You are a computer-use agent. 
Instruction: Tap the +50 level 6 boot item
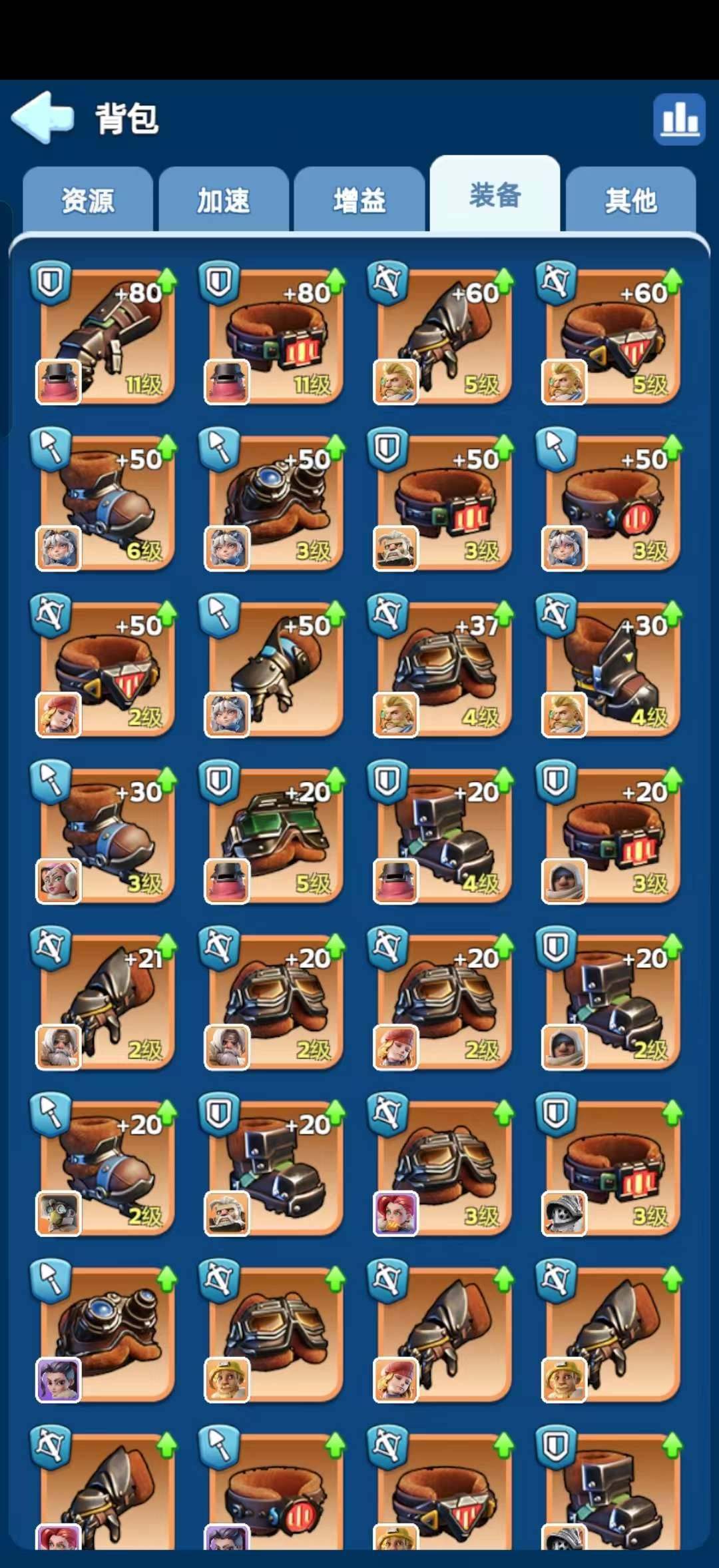[x=105, y=502]
